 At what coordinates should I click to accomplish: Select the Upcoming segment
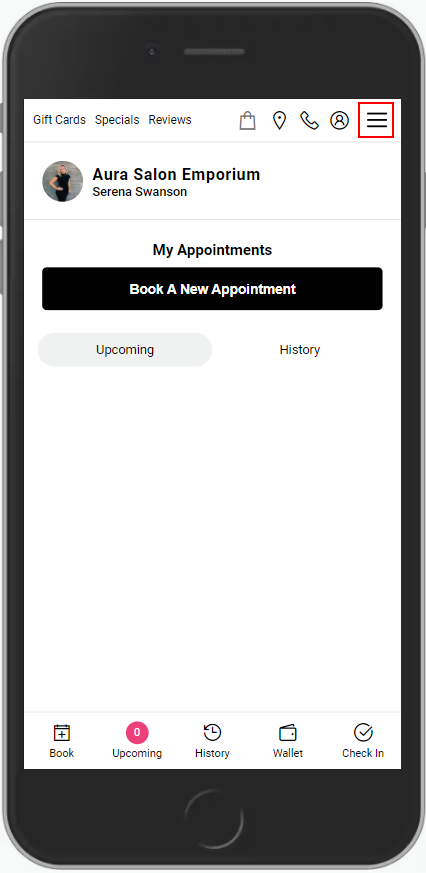click(125, 350)
